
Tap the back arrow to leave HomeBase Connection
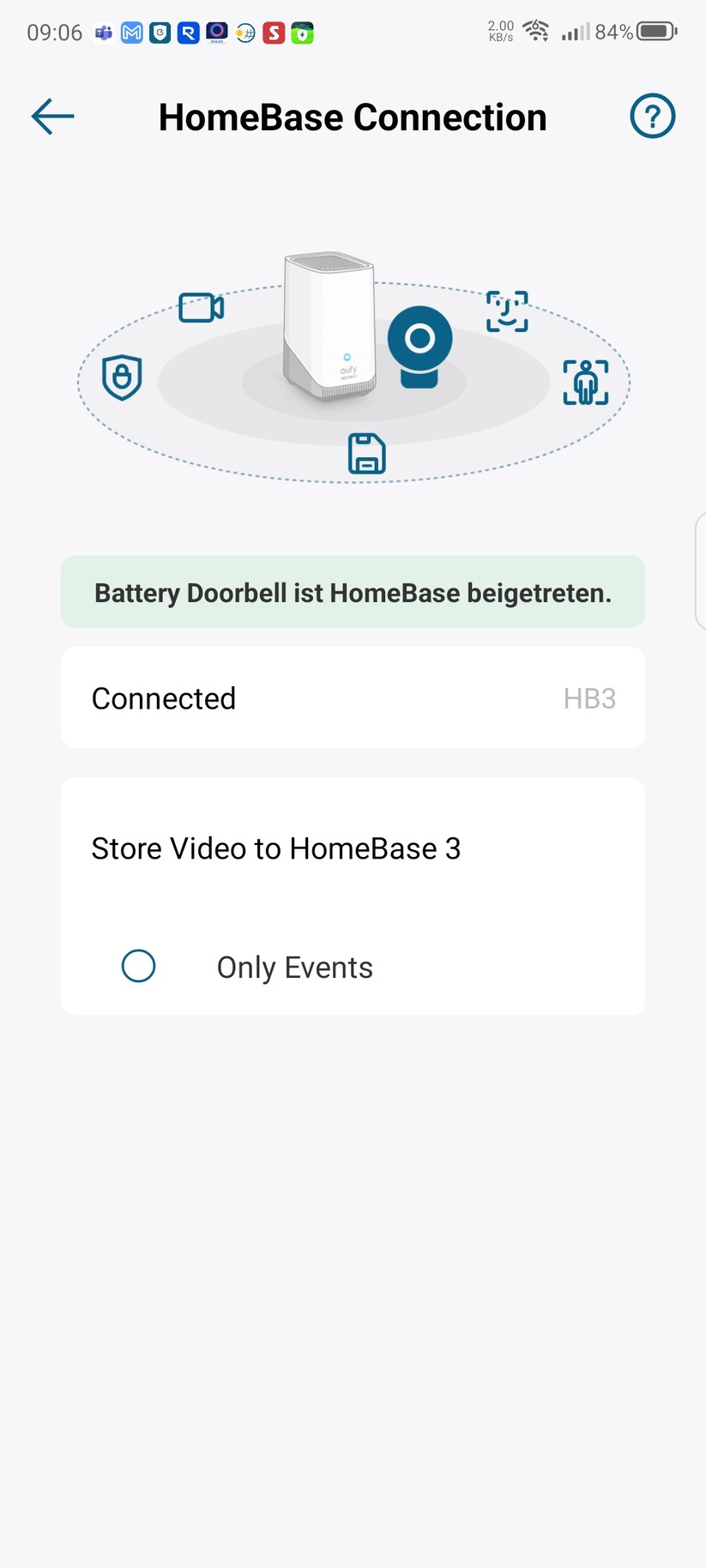tap(51, 116)
